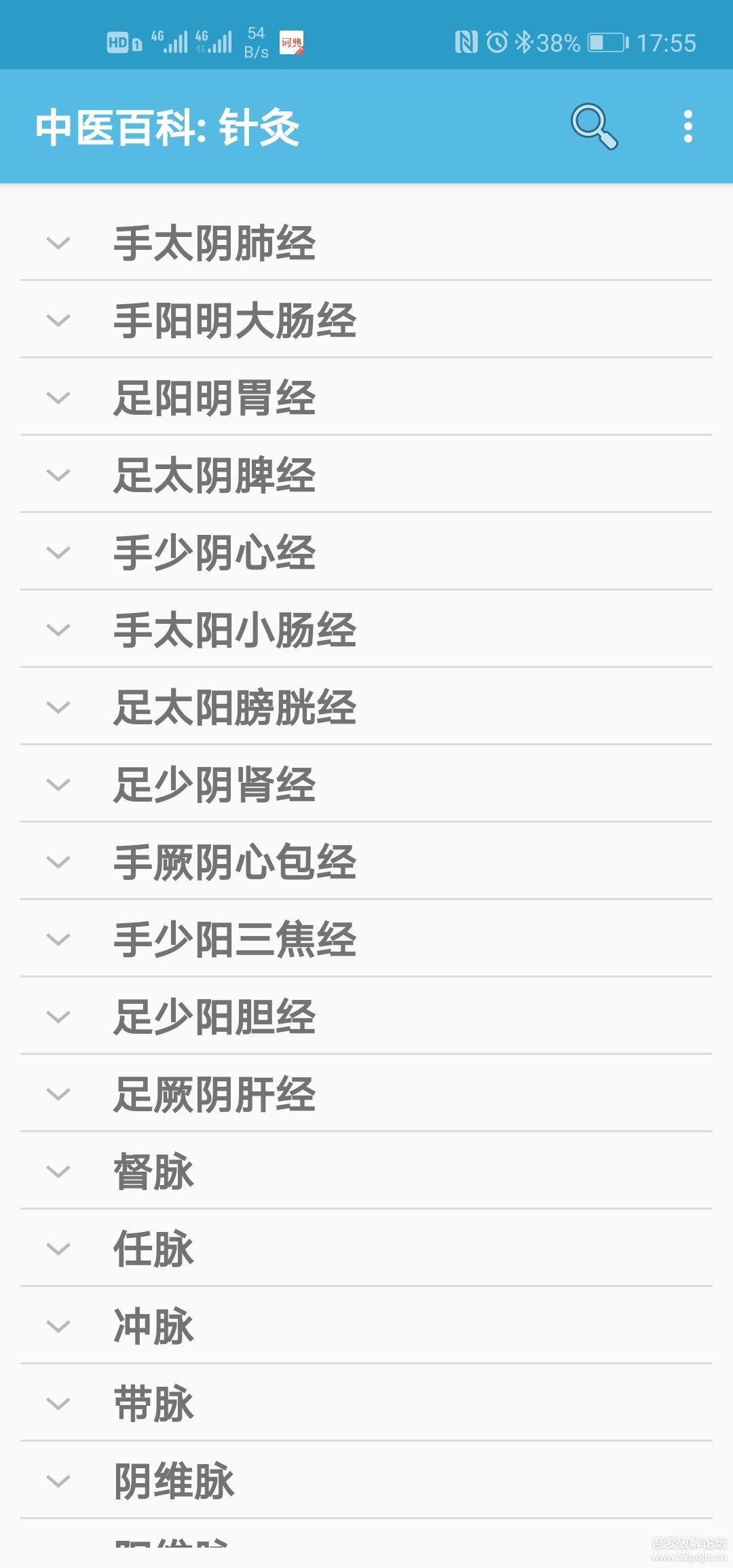Expand the 冲脉 group
The image size is (733, 1568).
(153, 1326)
